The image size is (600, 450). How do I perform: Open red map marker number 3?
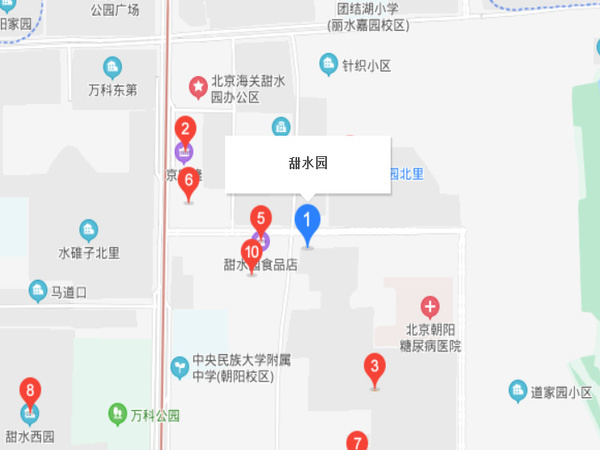click(375, 366)
